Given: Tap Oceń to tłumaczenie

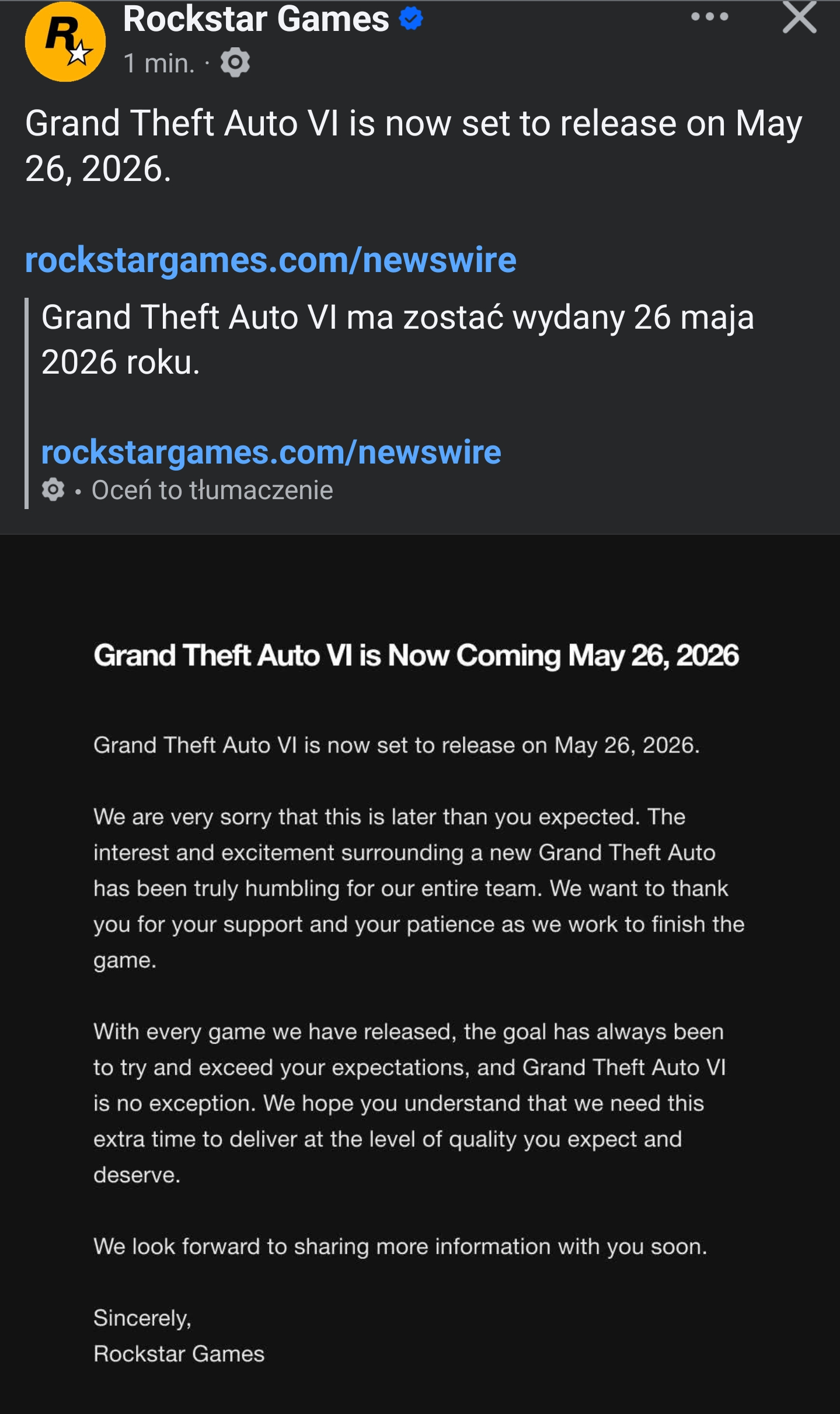Looking at the screenshot, I should point(212,490).
